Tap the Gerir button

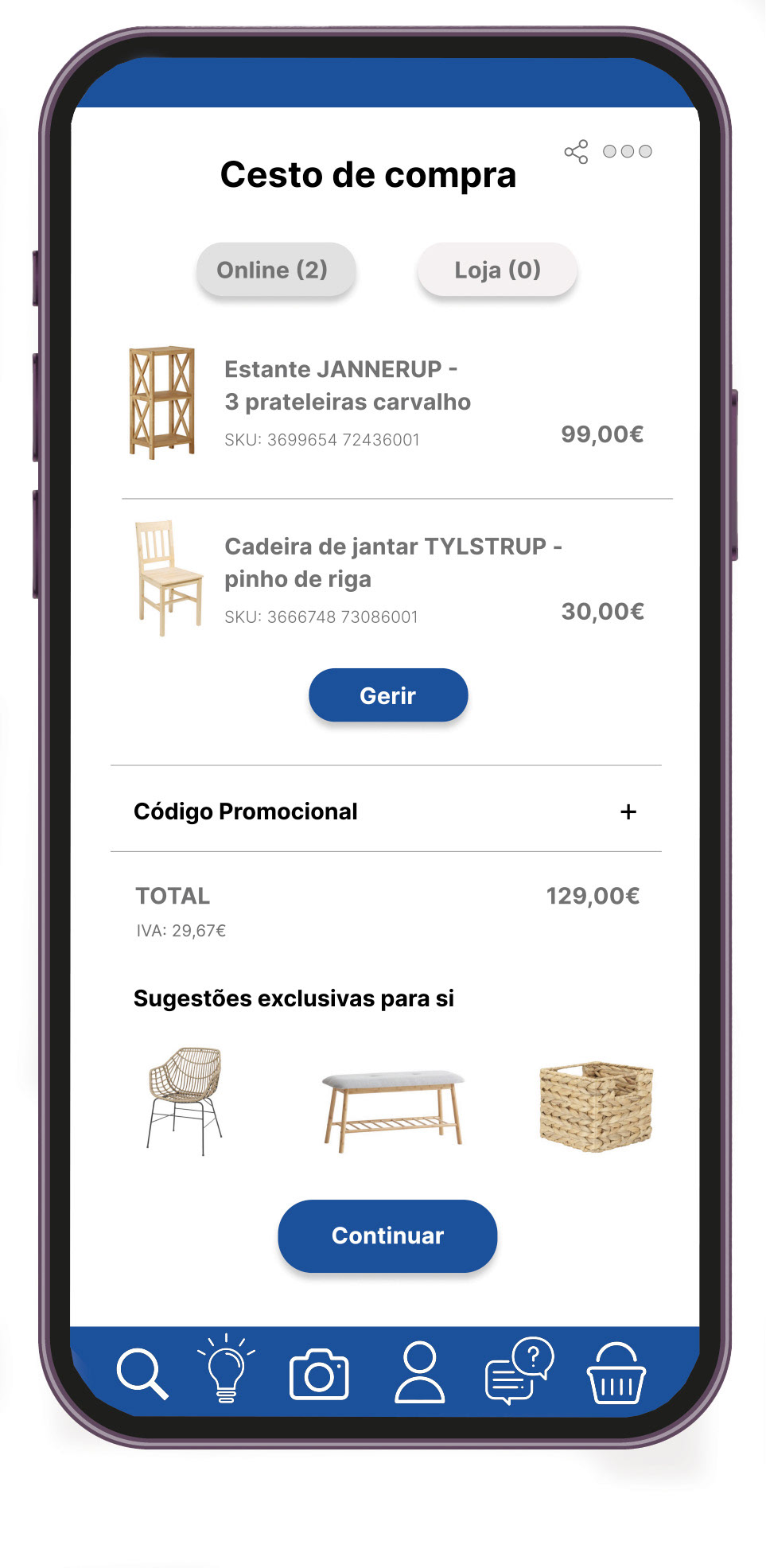(388, 695)
